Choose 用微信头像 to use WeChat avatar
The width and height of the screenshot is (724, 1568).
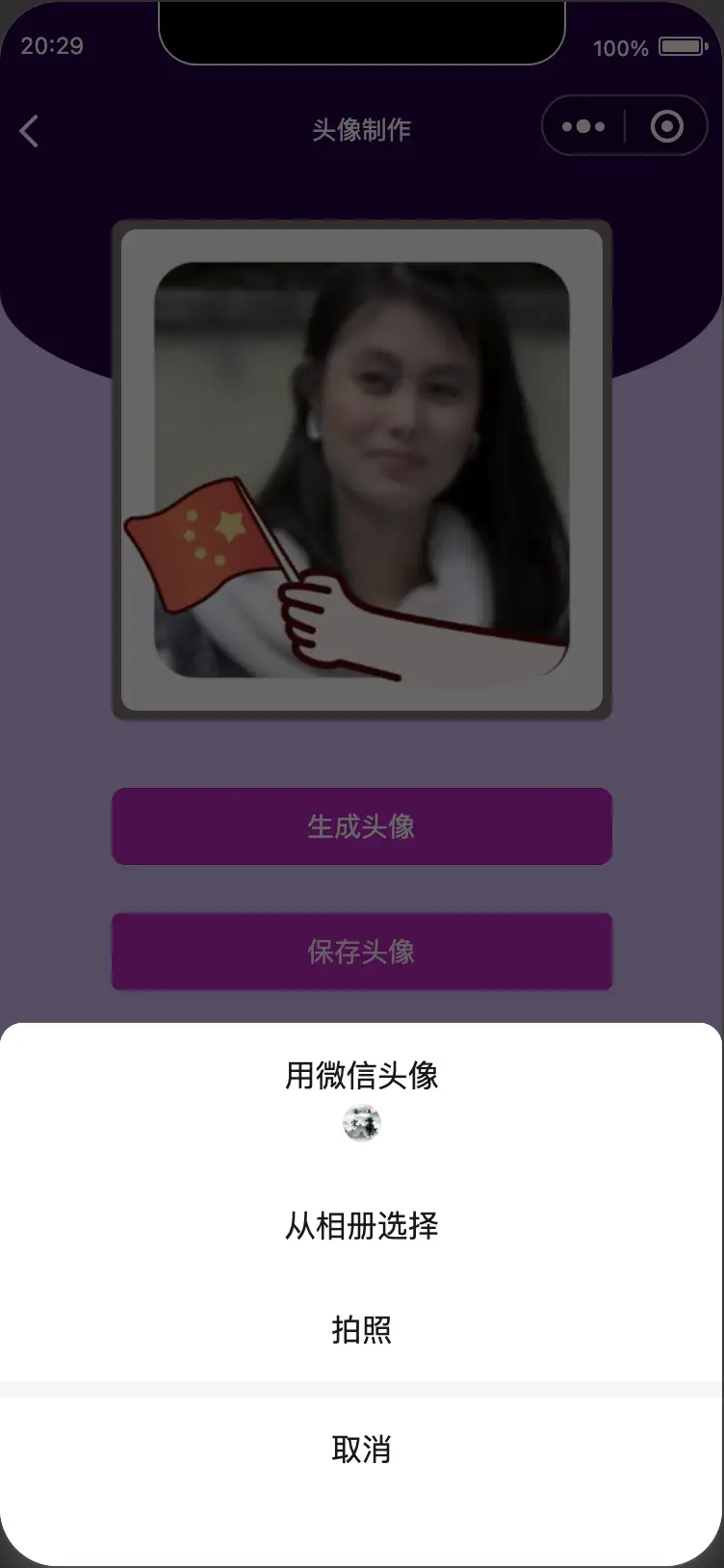click(361, 1095)
